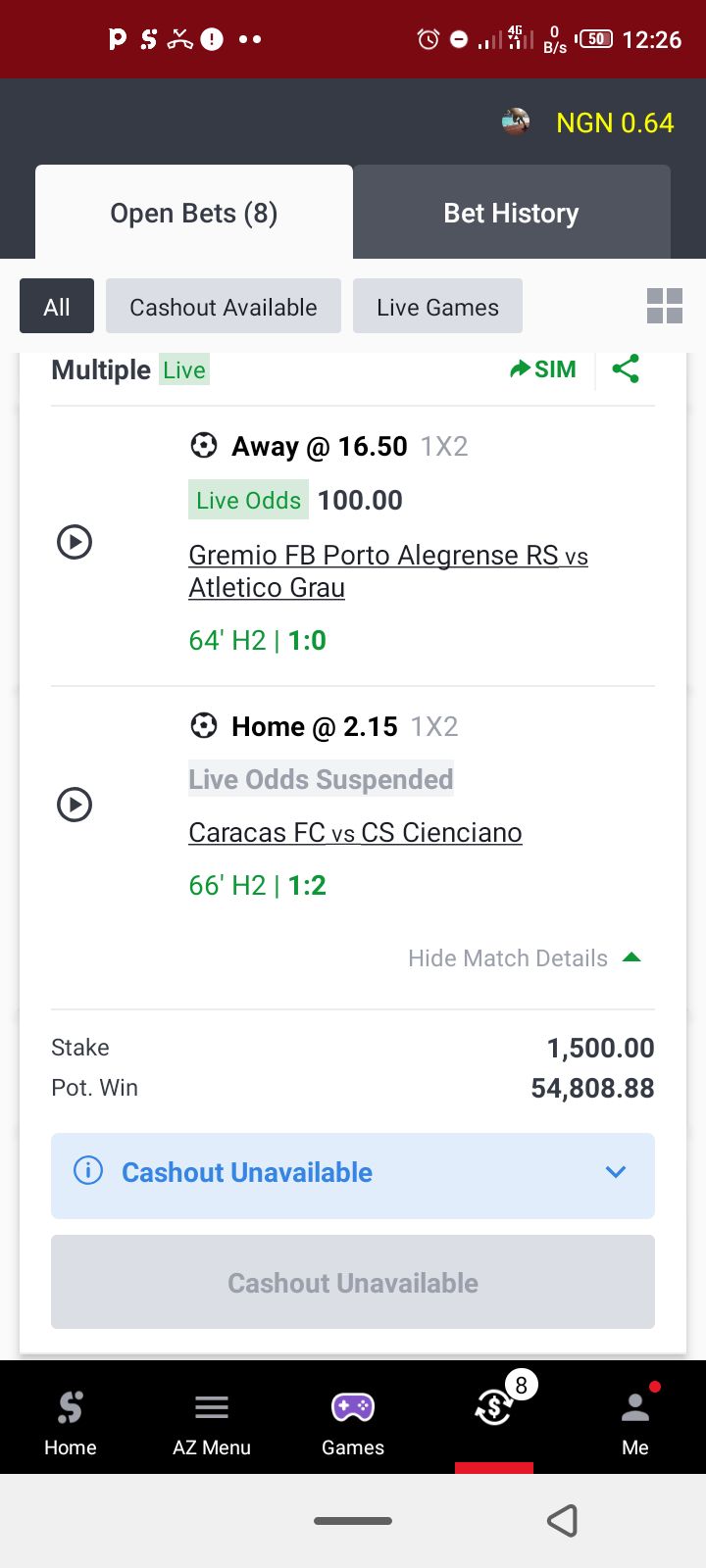Switch to the Bet History tab
Image resolution: width=706 pixels, height=1568 pixels.
[x=512, y=213]
